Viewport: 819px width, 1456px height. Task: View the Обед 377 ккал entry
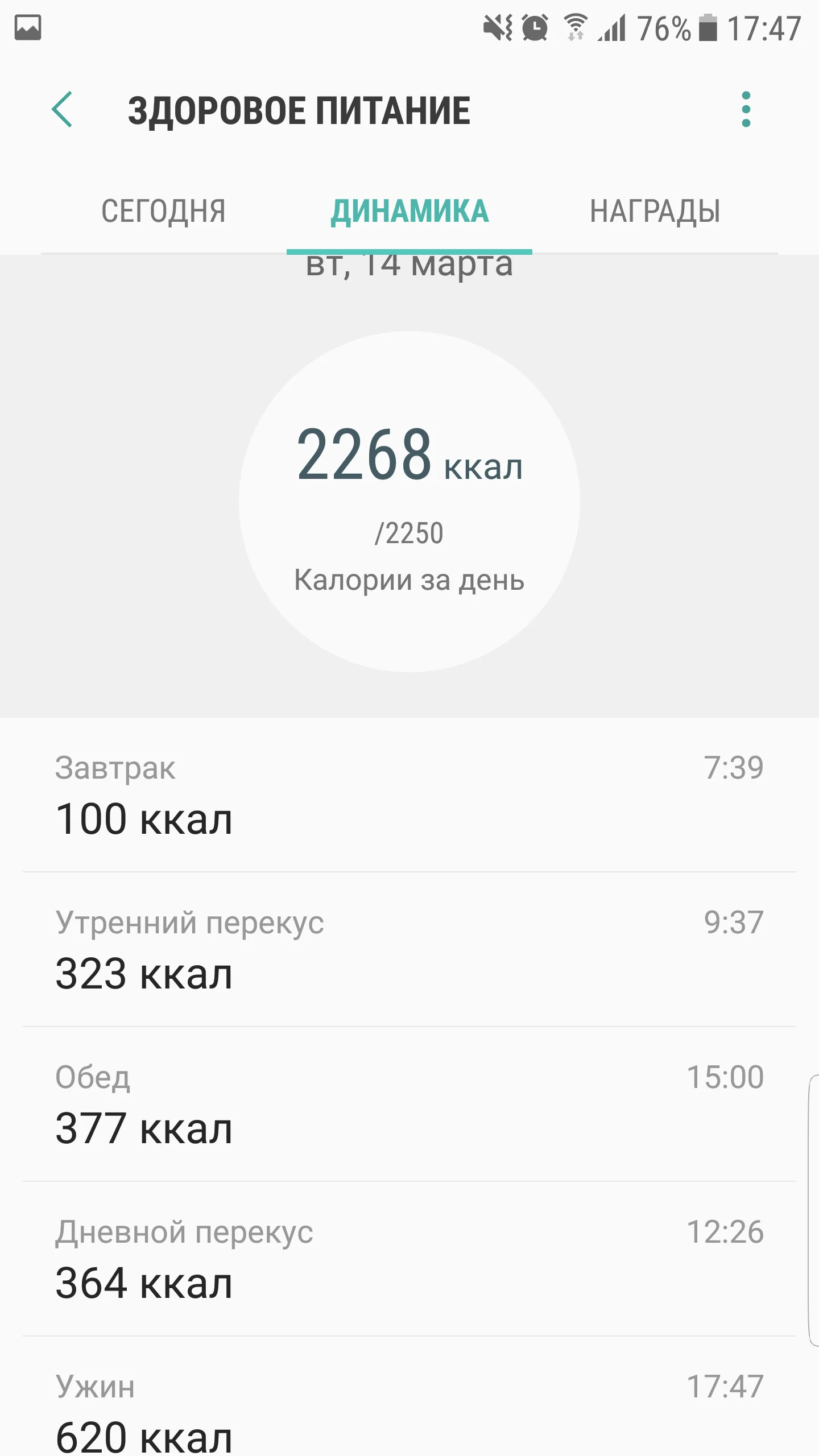(409, 1104)
